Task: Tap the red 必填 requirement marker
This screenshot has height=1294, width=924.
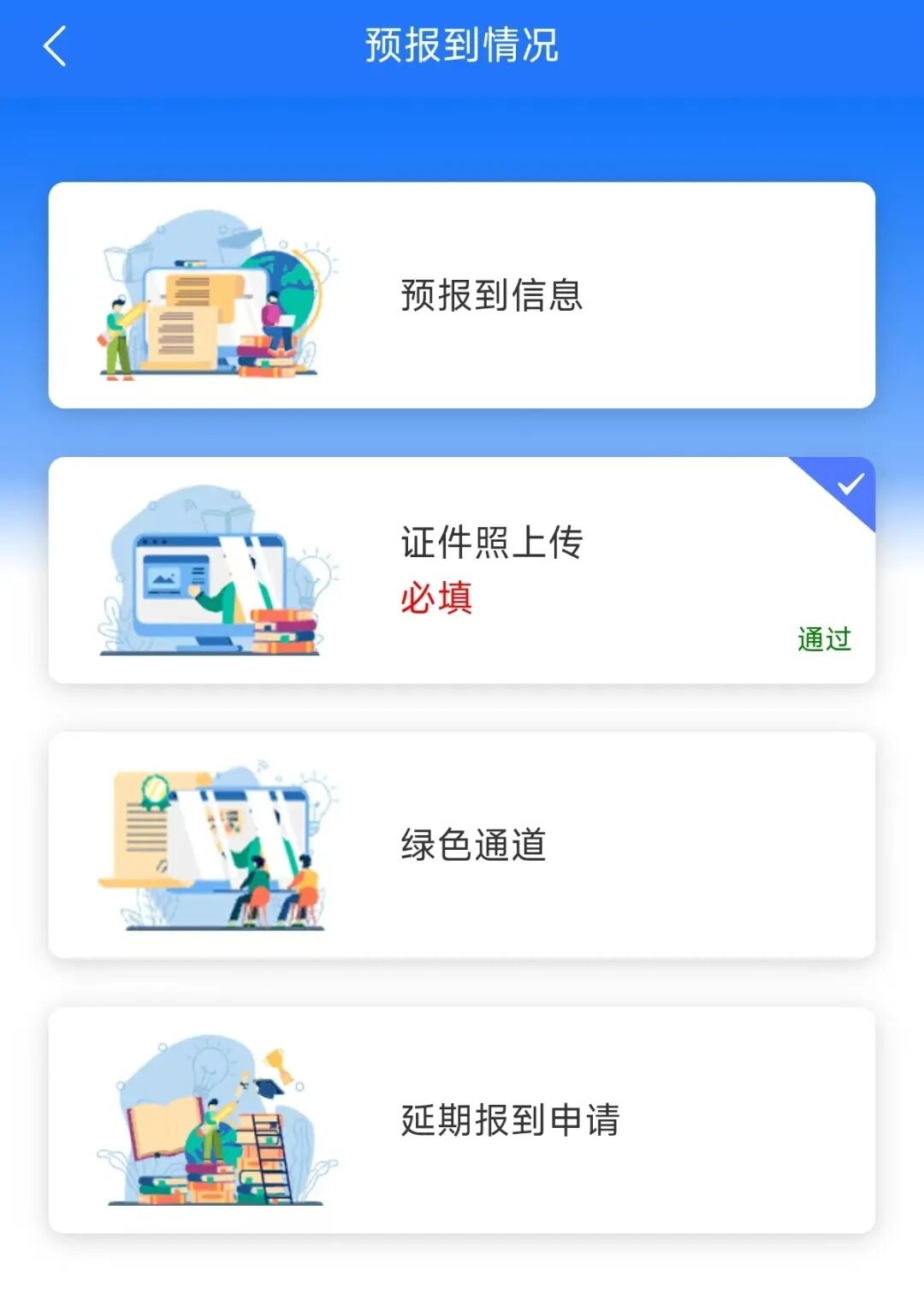Action: click(x=438, y=598)
